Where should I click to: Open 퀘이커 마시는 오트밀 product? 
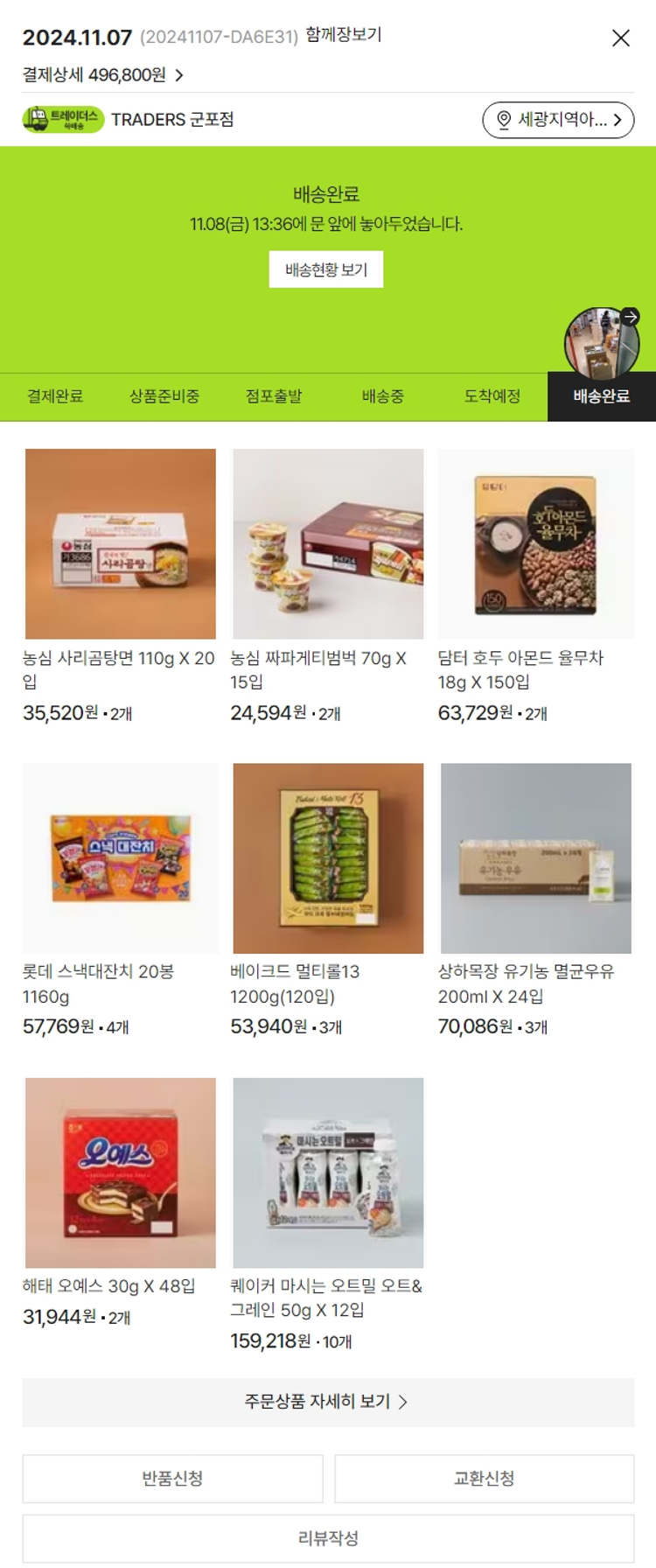pyautogui.click(x=328, y=1172)
